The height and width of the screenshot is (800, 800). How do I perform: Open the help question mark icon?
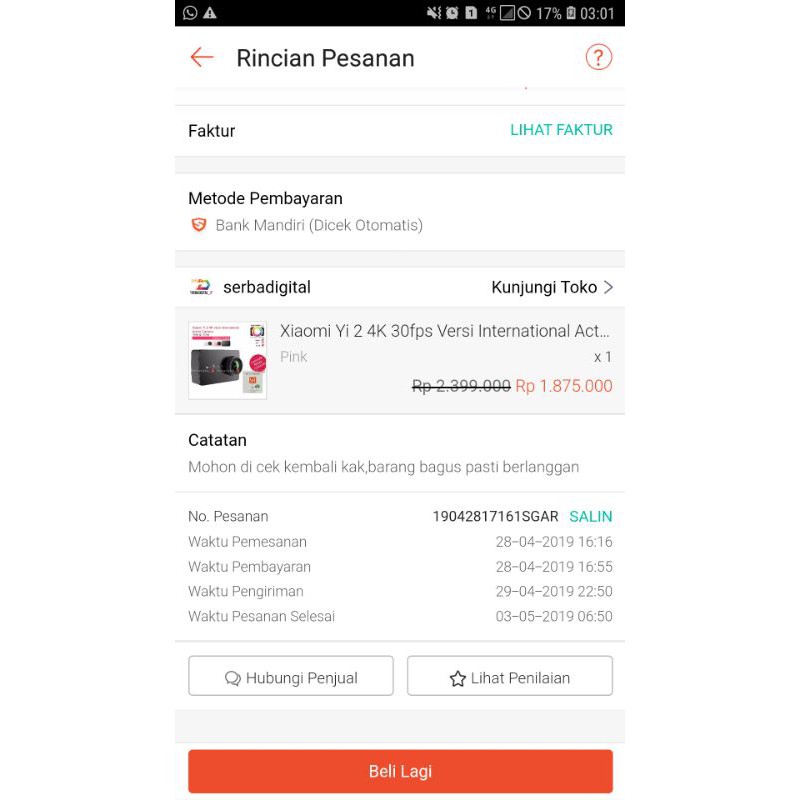point(598,57)
